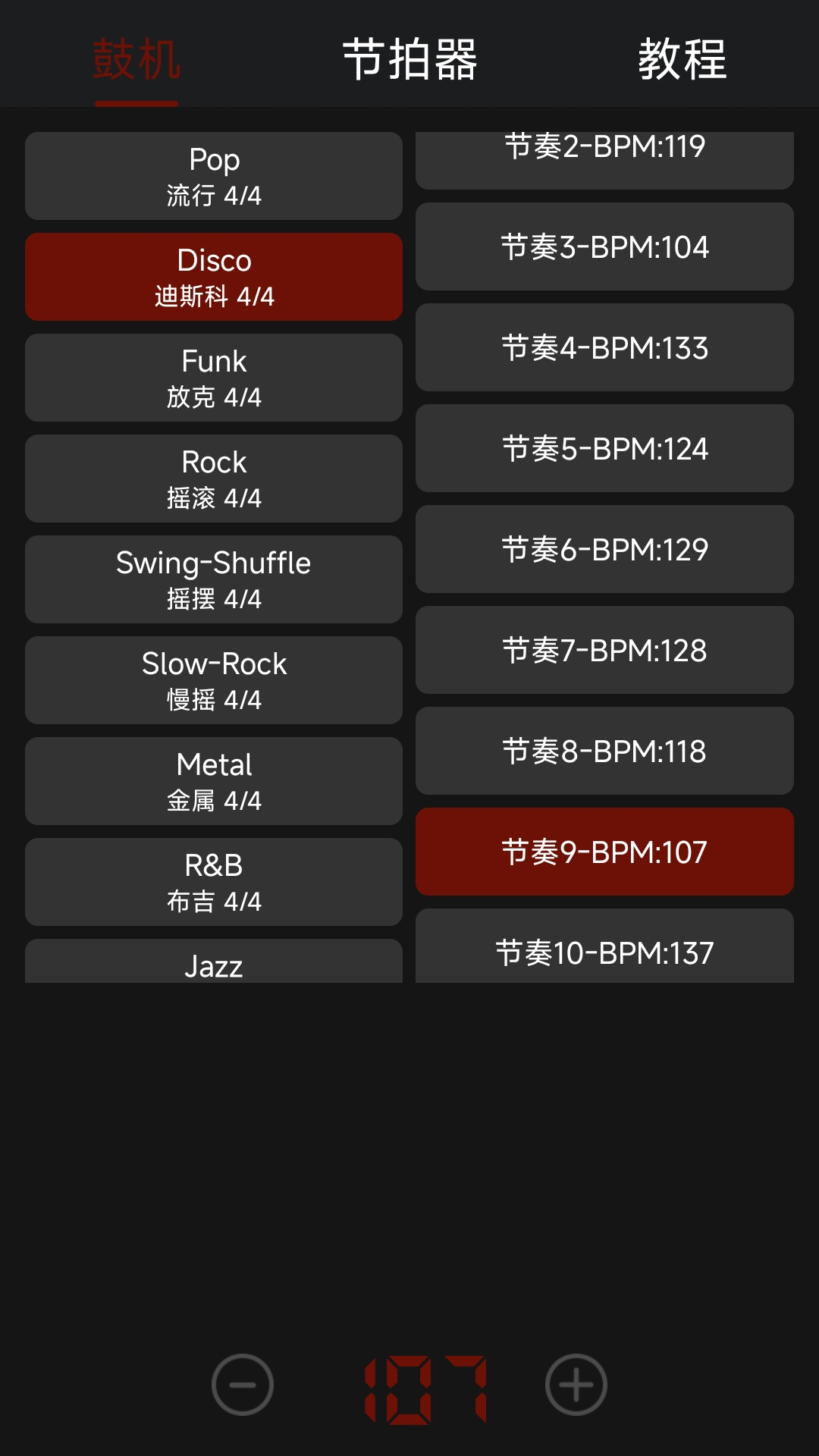Select the Pop 流行 4/4 style
This screenshot has width=819, height=1456.
(x=214, y=176)
